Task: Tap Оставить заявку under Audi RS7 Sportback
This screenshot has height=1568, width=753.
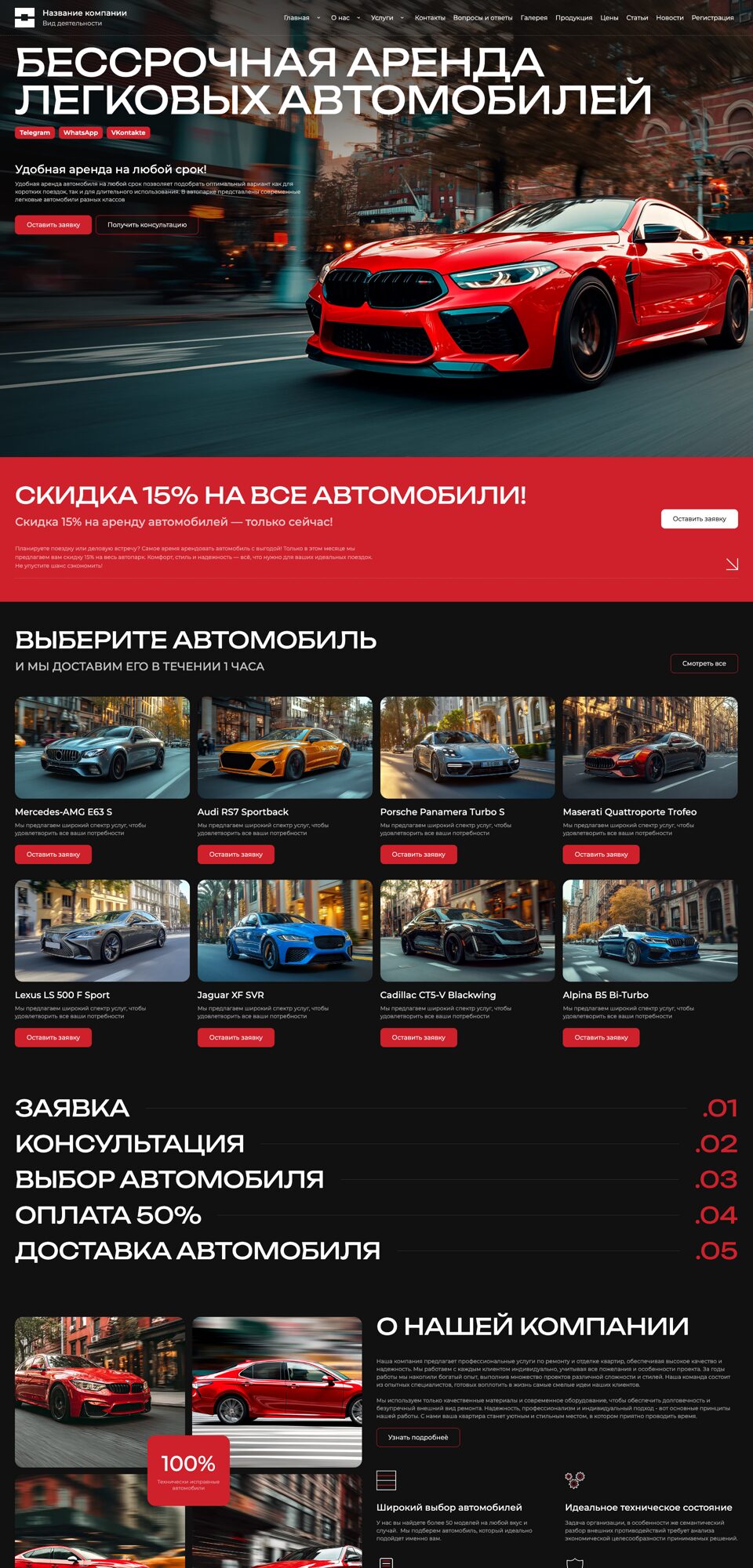Action: [x=235, y=855]
